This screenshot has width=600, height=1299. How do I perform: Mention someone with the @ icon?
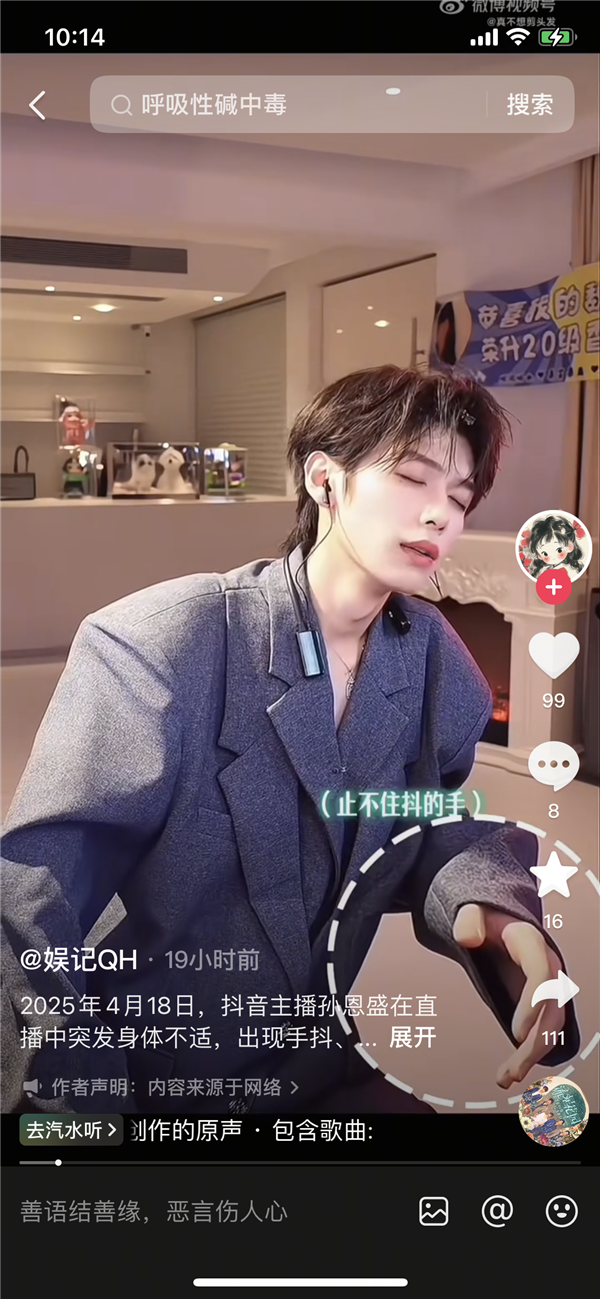497,1212
